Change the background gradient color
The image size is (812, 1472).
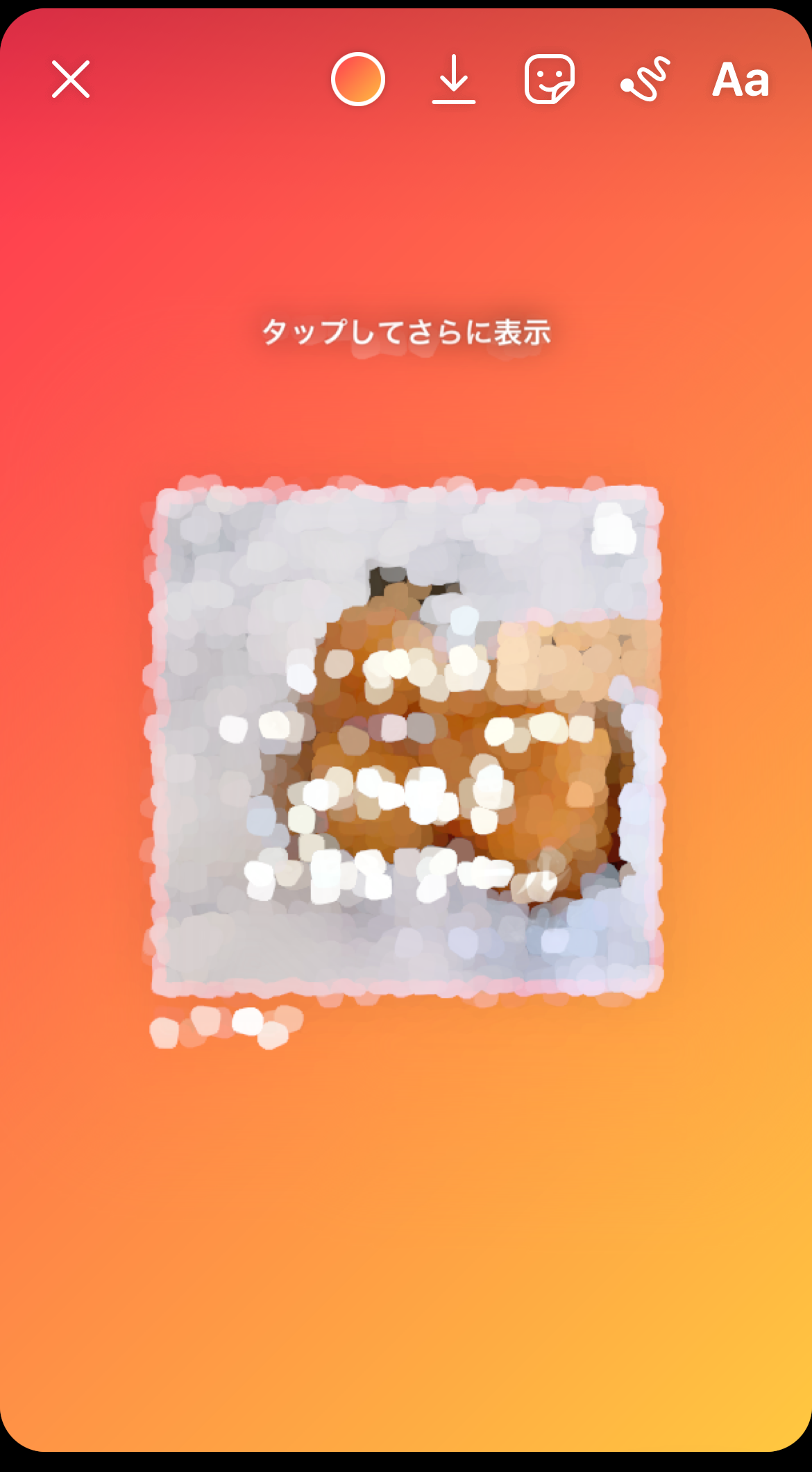coord(358,79)
